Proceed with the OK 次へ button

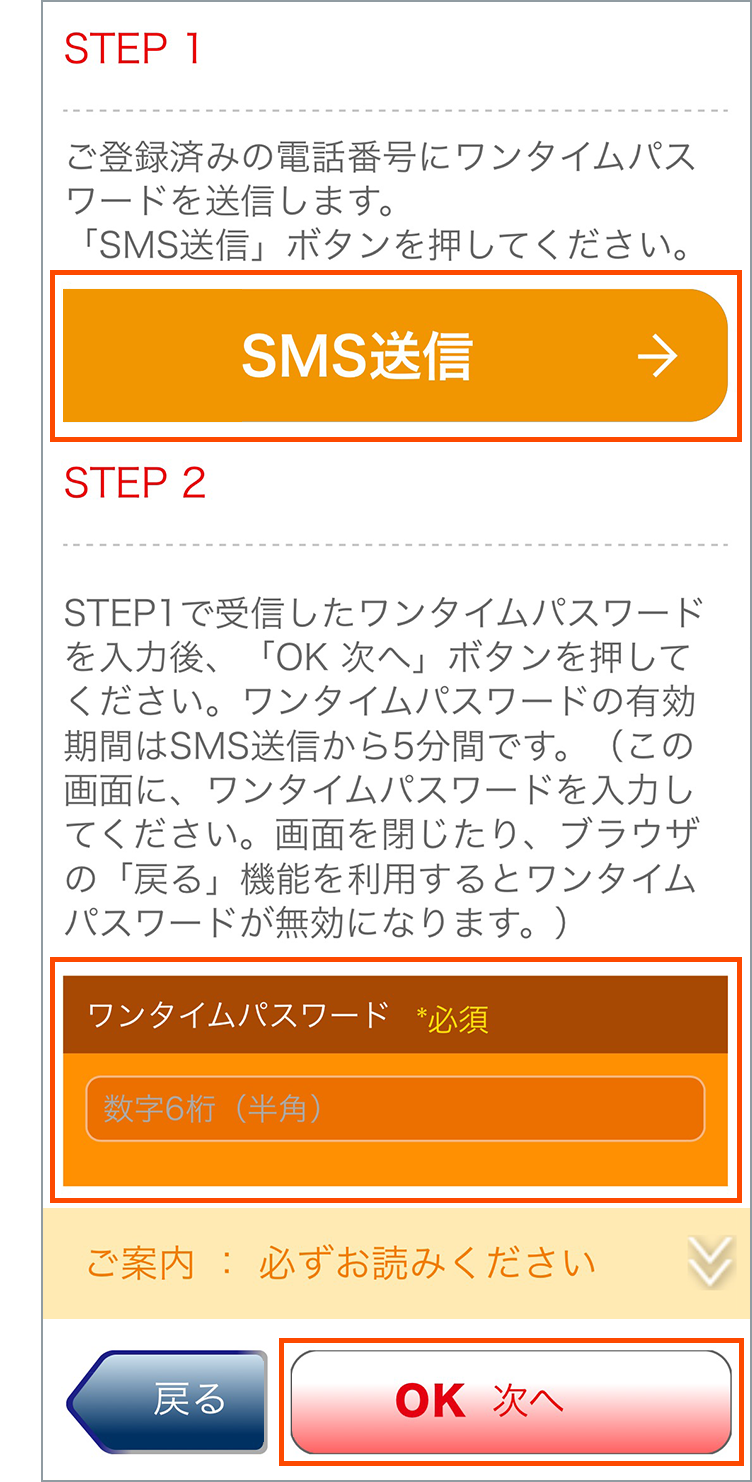click(510, 1402)
